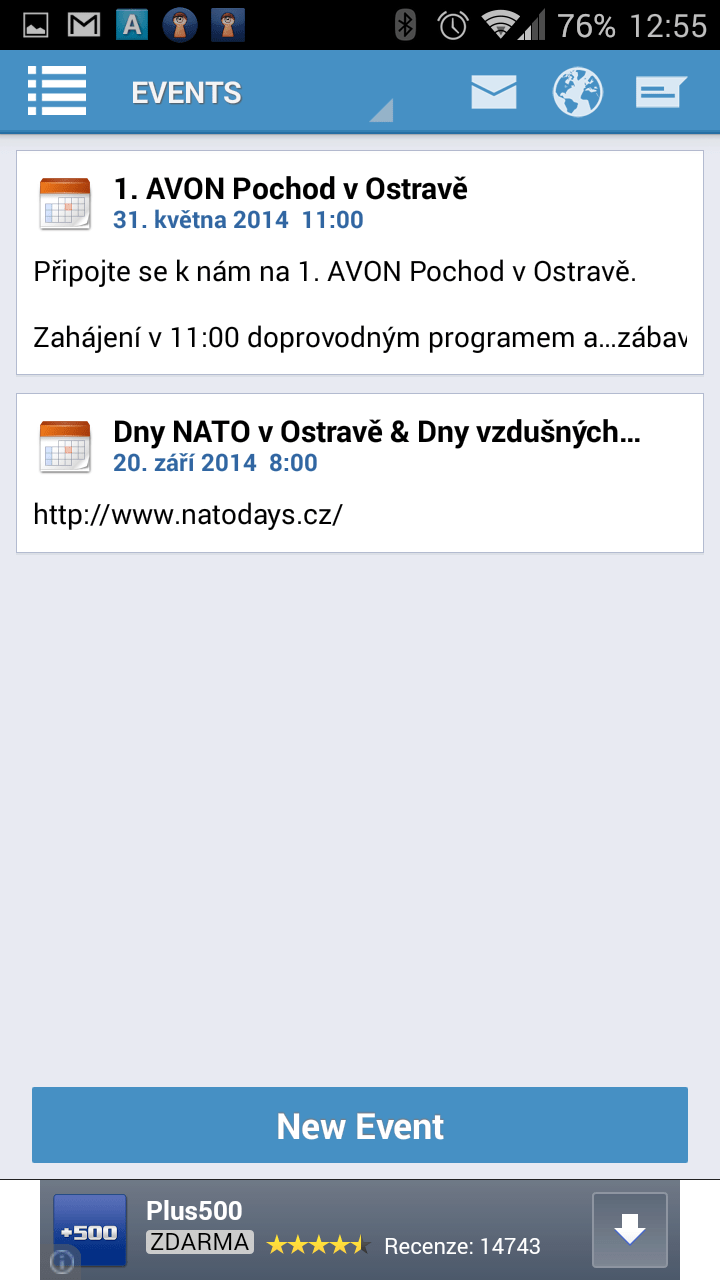The height and width of the screenshot is (1280, 720).
Task: Open the Dny NATO v Ostravě event
Action: 360,473
